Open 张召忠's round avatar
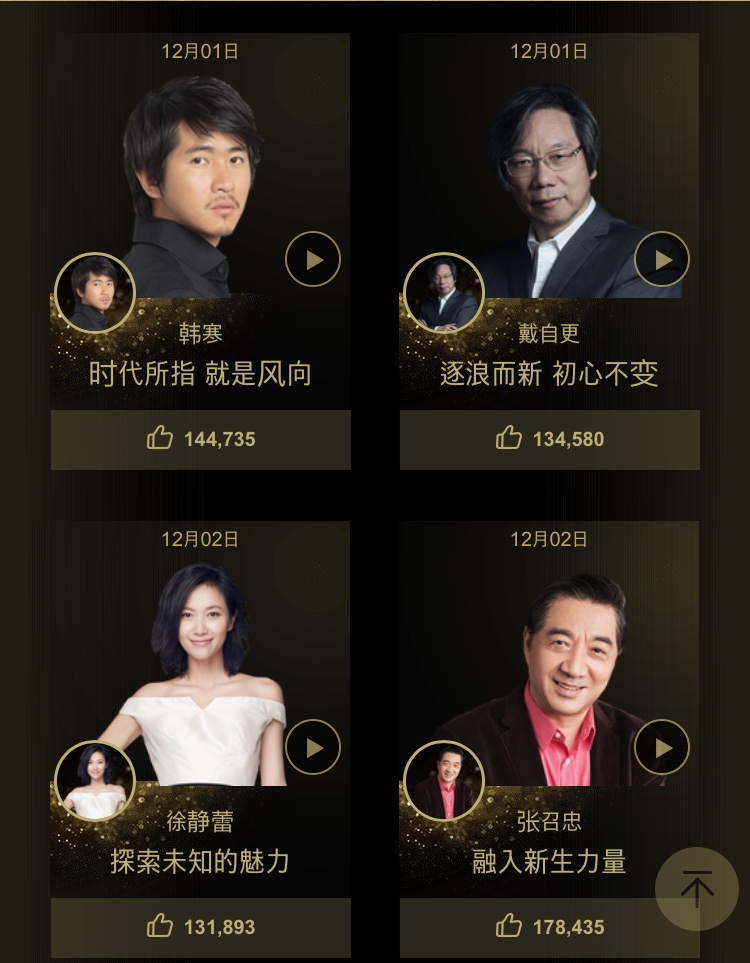750x963 pixels. (444, 781)
